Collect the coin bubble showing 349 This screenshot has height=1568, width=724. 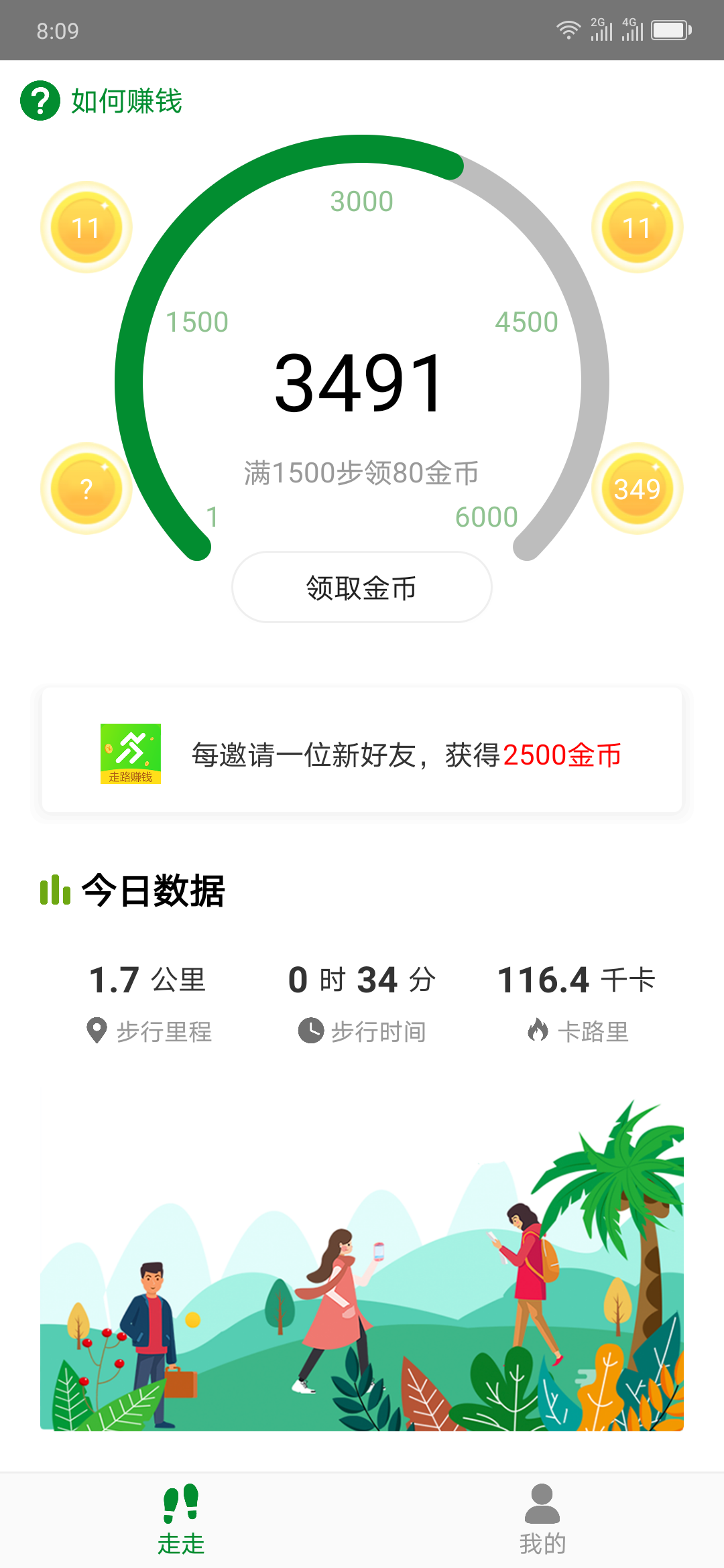638,488
